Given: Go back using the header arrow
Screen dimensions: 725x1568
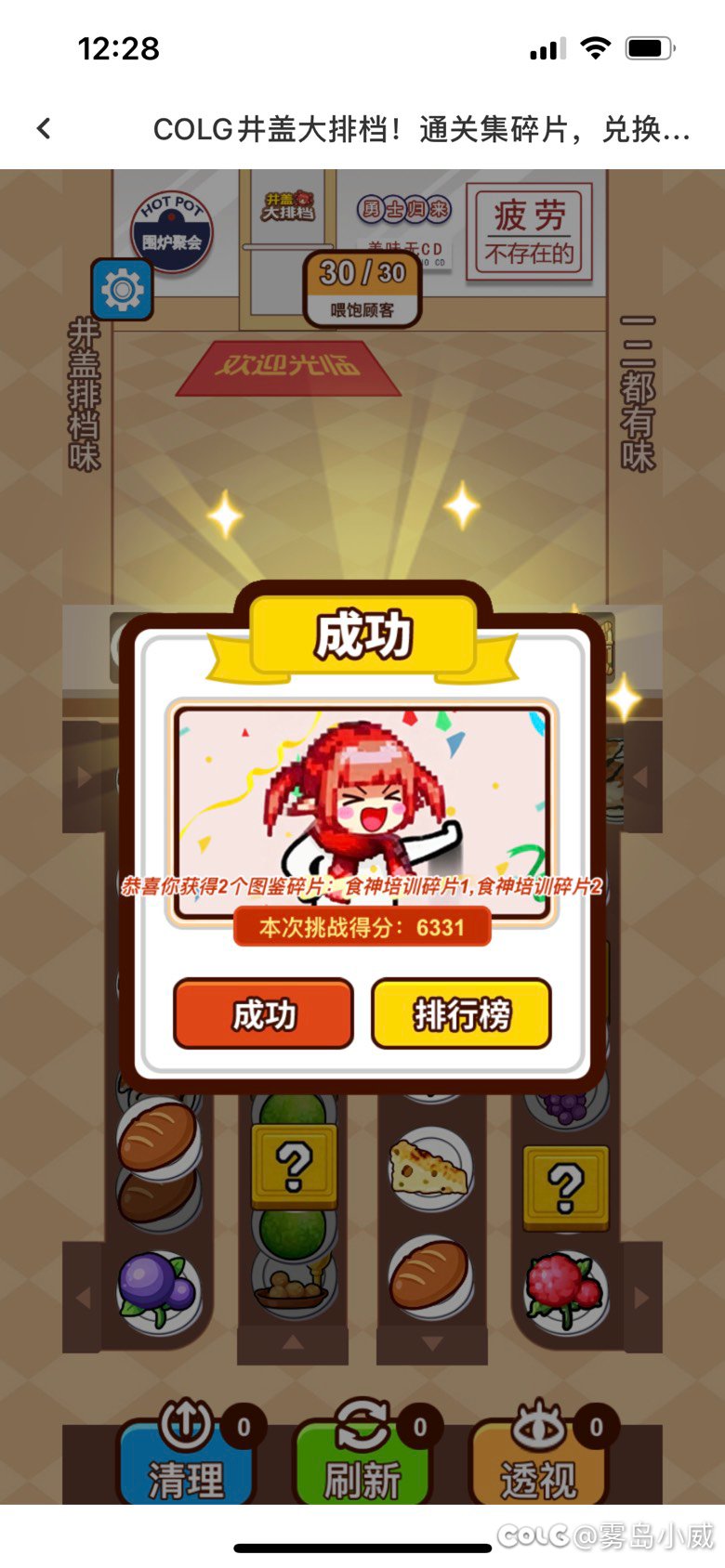Looking at the screenshot, I should [44, 129].
